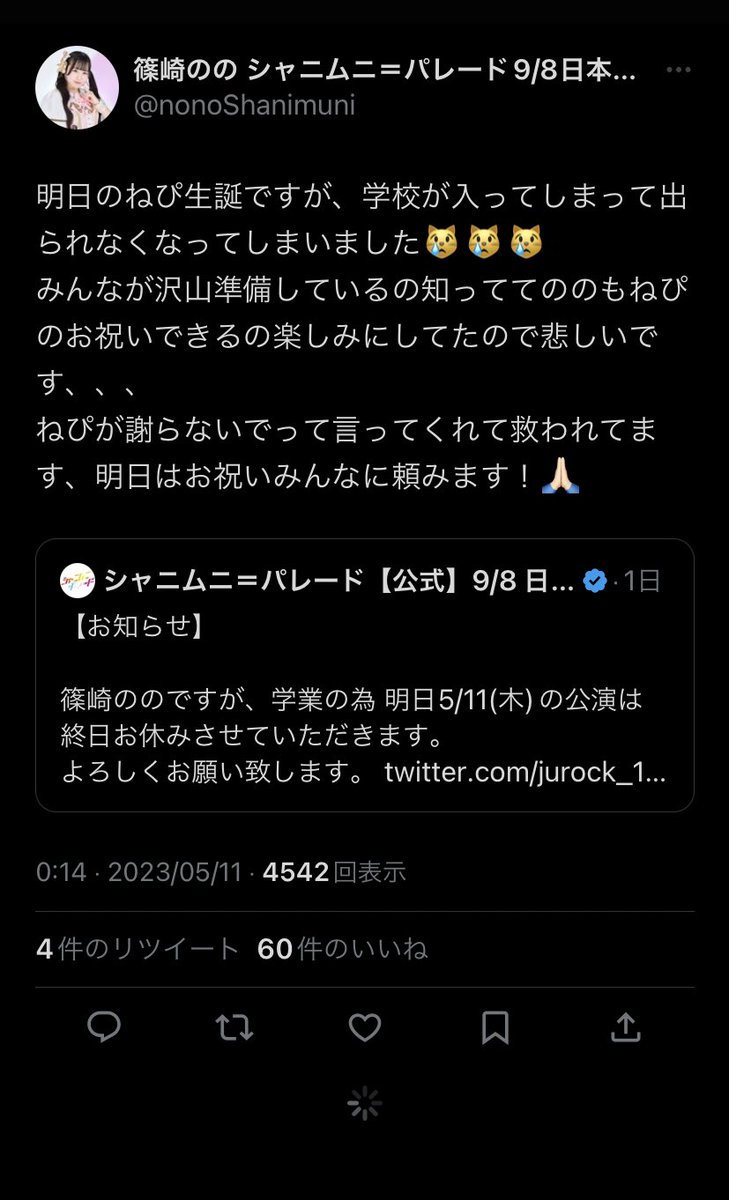The image size is (729, 1200).
Task: Reply to this tweet
Action: (104, 1027)
